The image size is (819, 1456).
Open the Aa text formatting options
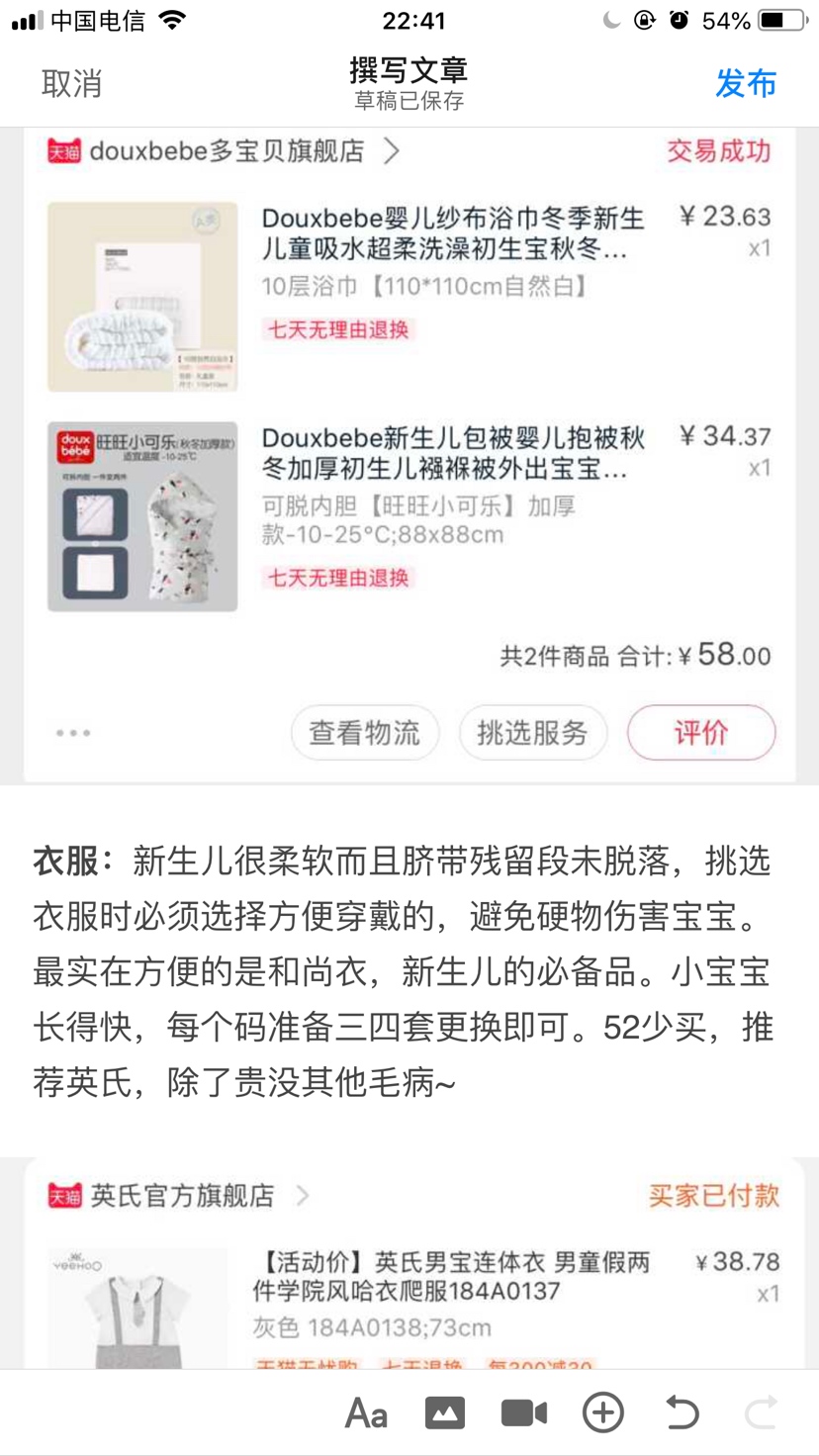[x=365, y=1413]
